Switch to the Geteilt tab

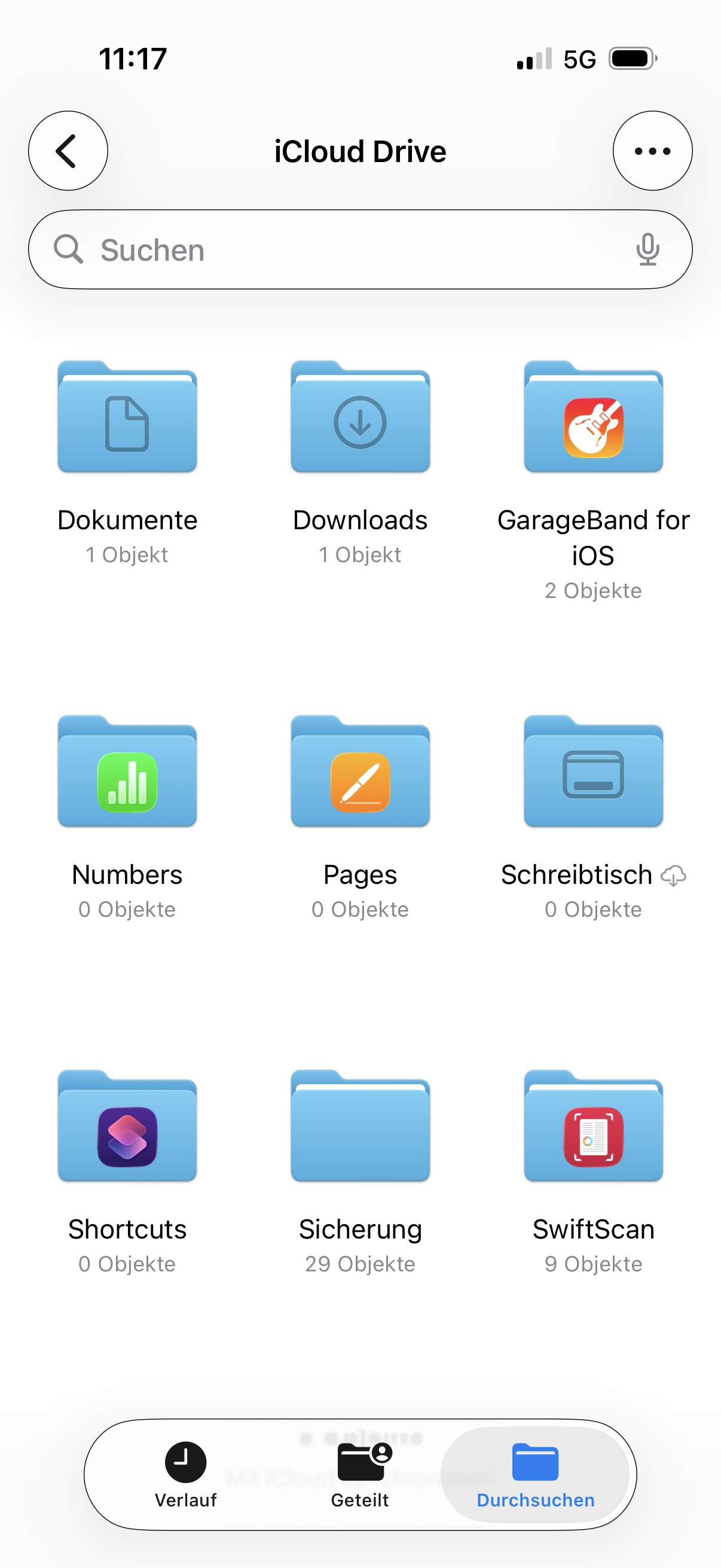click(360, 1474)
